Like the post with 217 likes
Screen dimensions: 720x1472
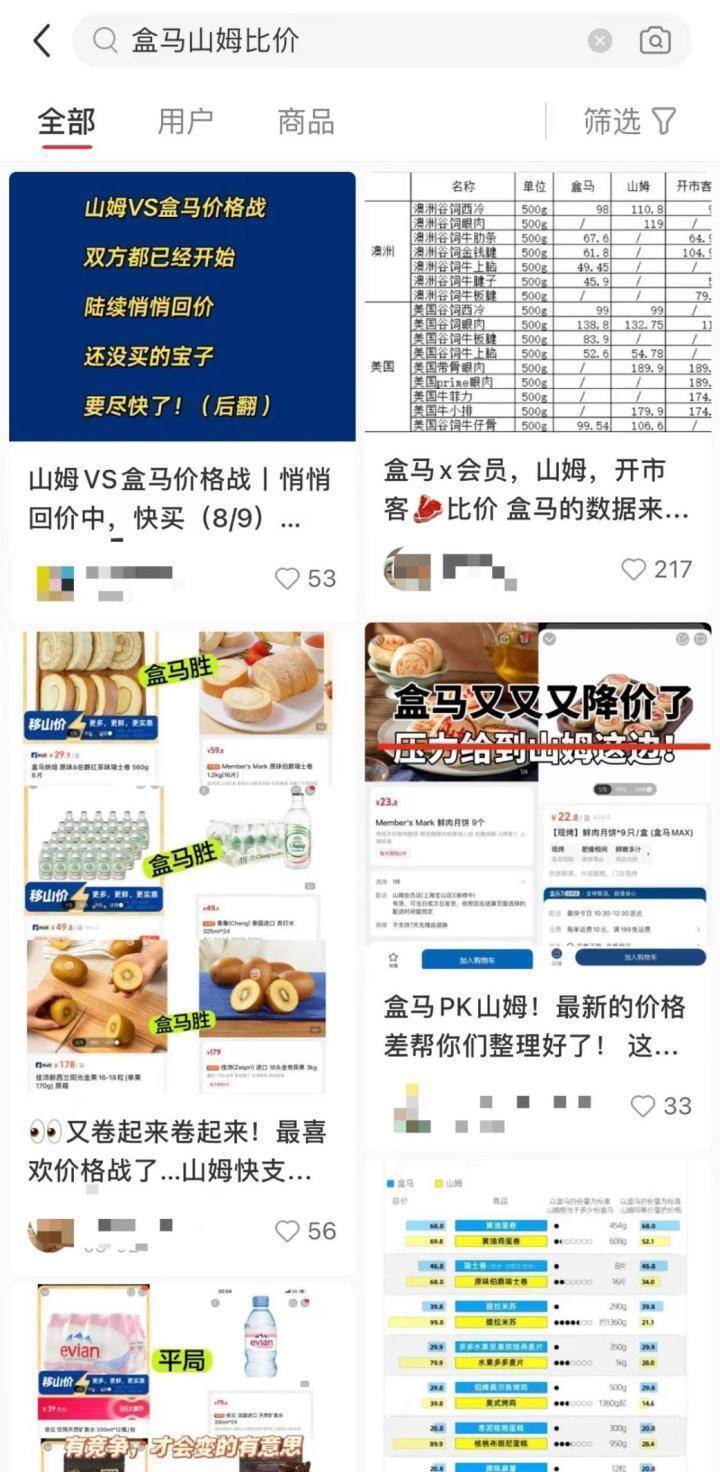pyautogui.click(x=634, y=569)
